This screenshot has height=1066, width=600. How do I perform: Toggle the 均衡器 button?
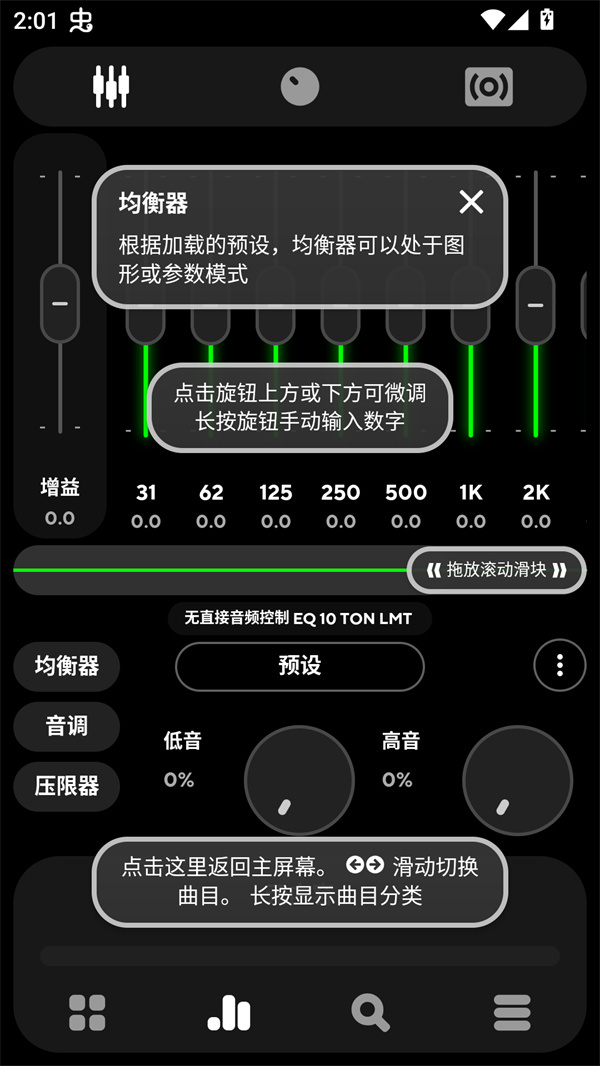coord(67,666)
